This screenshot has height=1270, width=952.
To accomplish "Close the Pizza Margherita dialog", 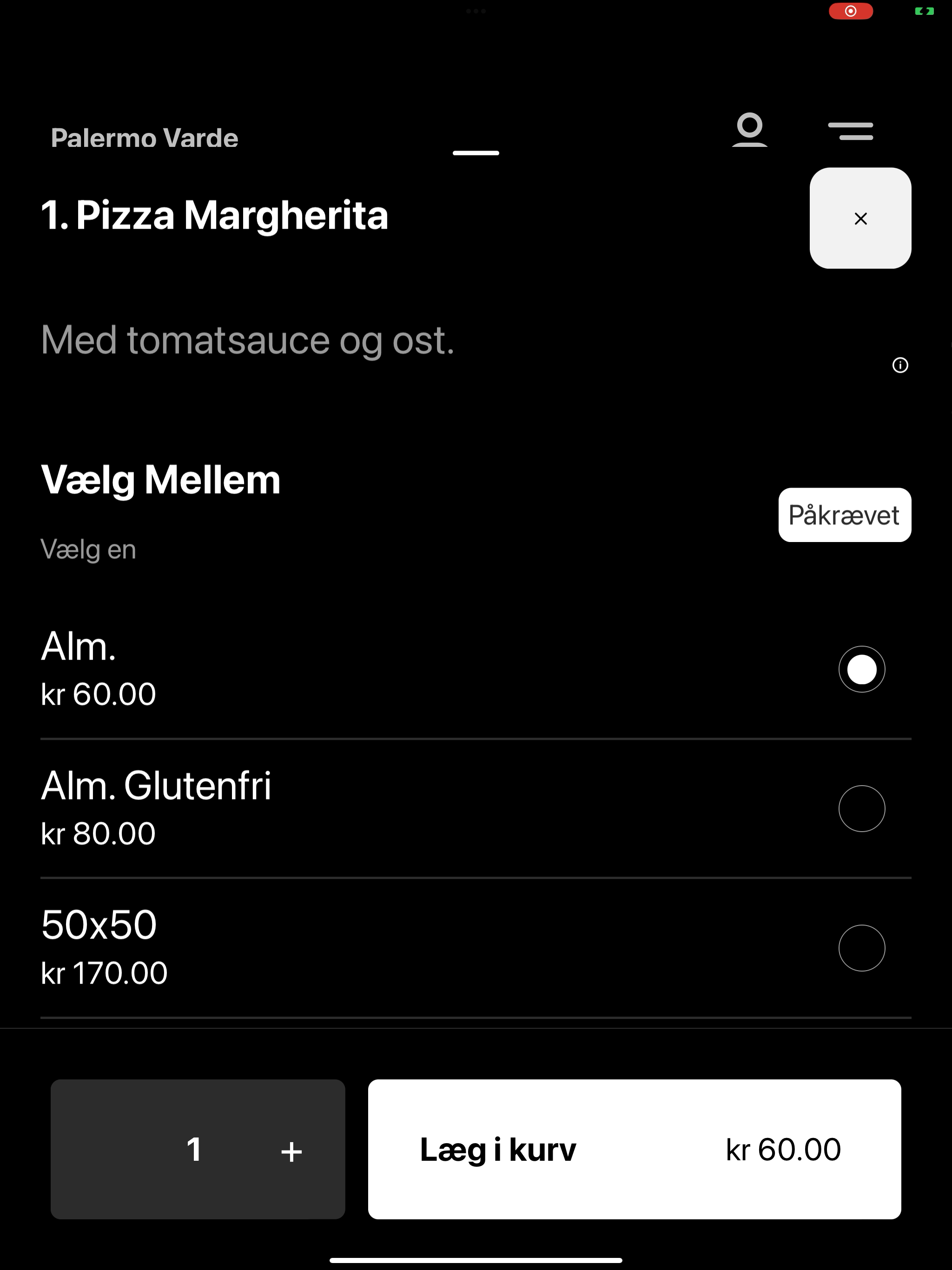I will click(x=860, y=218).
